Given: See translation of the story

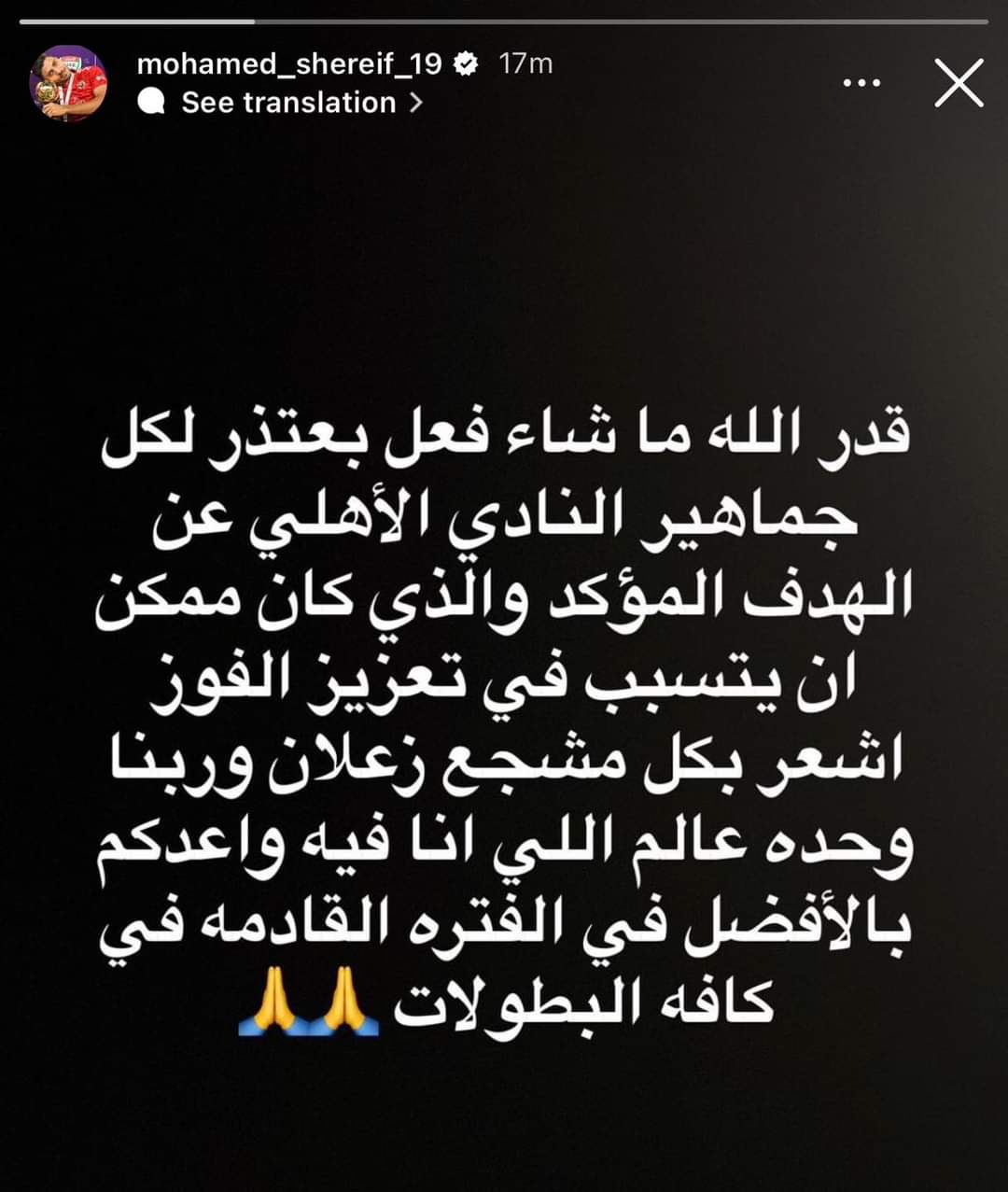Looking at the screenshot, I should pos(289,102).
